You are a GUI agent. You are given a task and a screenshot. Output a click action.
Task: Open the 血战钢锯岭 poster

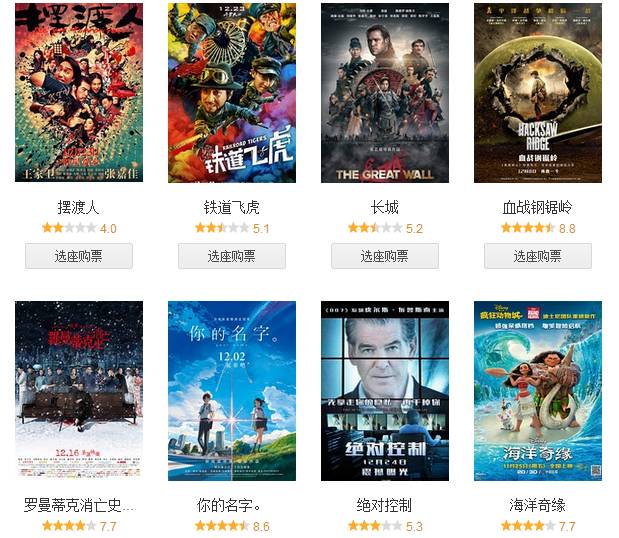click(538, 93)
